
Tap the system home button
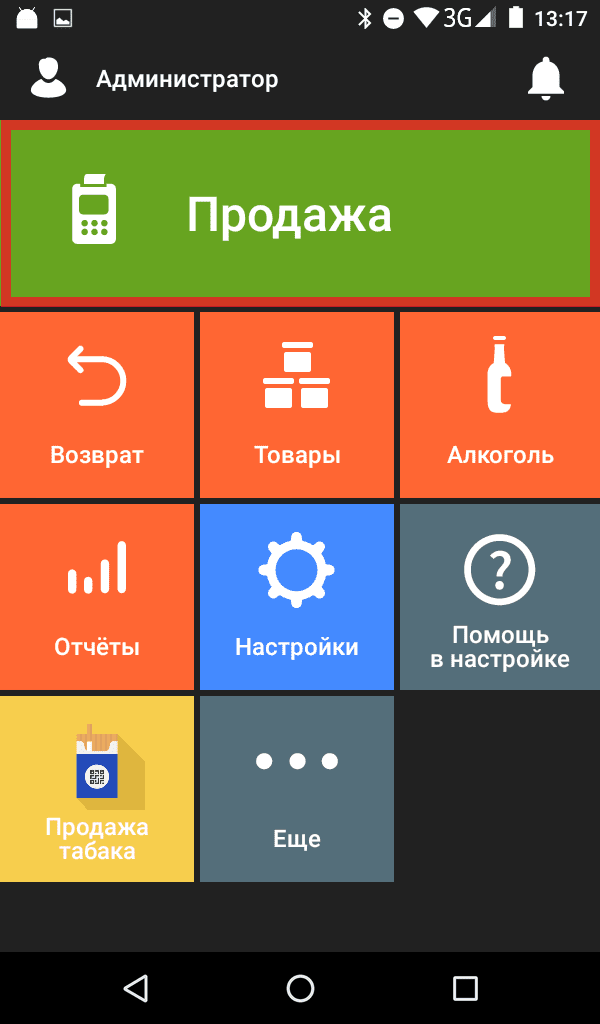[300, 988]
